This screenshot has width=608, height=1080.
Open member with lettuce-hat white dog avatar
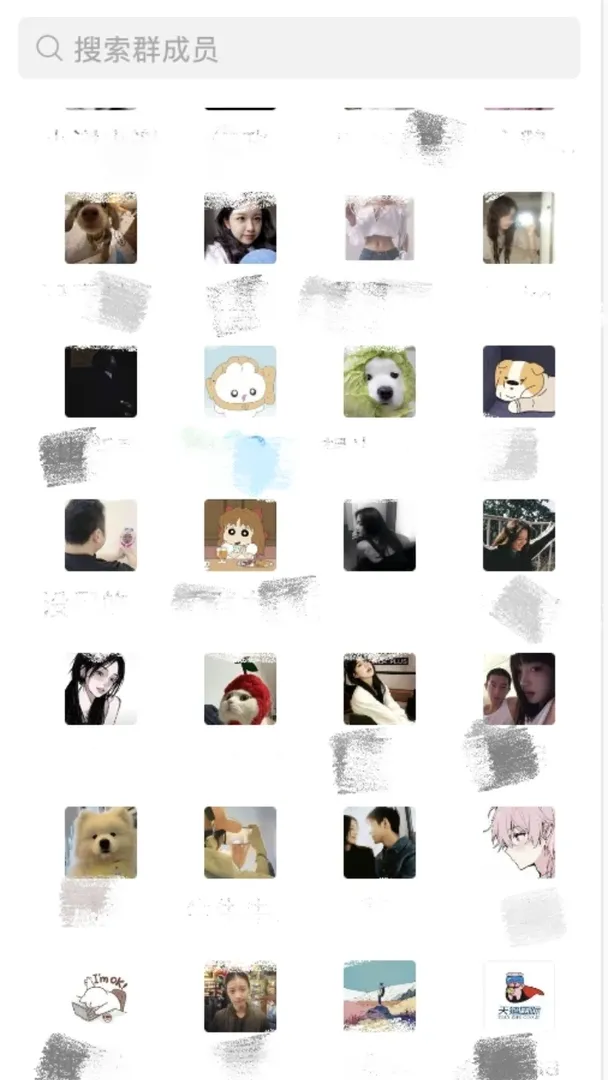pos(379,382)
